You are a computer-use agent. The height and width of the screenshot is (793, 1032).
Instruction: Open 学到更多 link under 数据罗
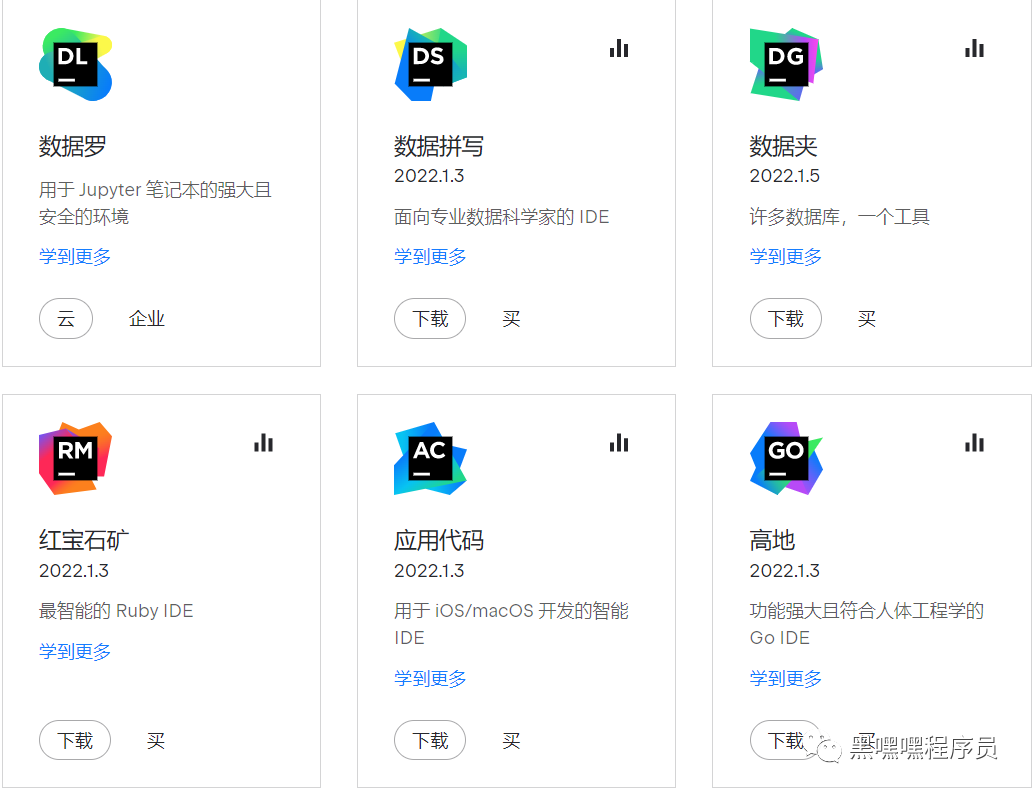point(75,256)
